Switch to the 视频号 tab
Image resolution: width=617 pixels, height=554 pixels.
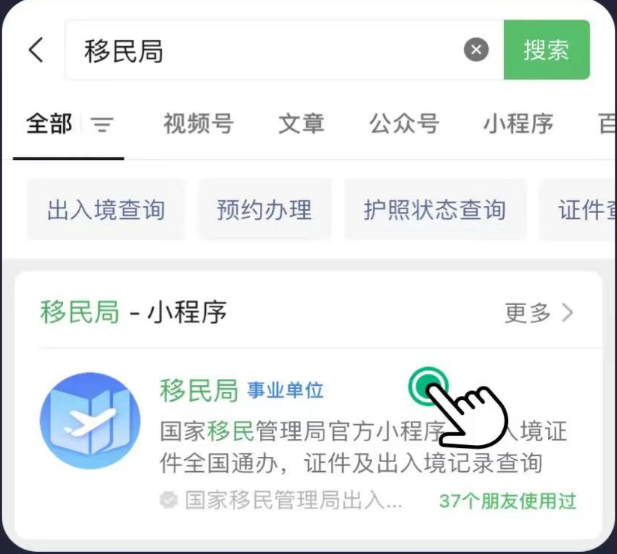(x=198, y=124)
